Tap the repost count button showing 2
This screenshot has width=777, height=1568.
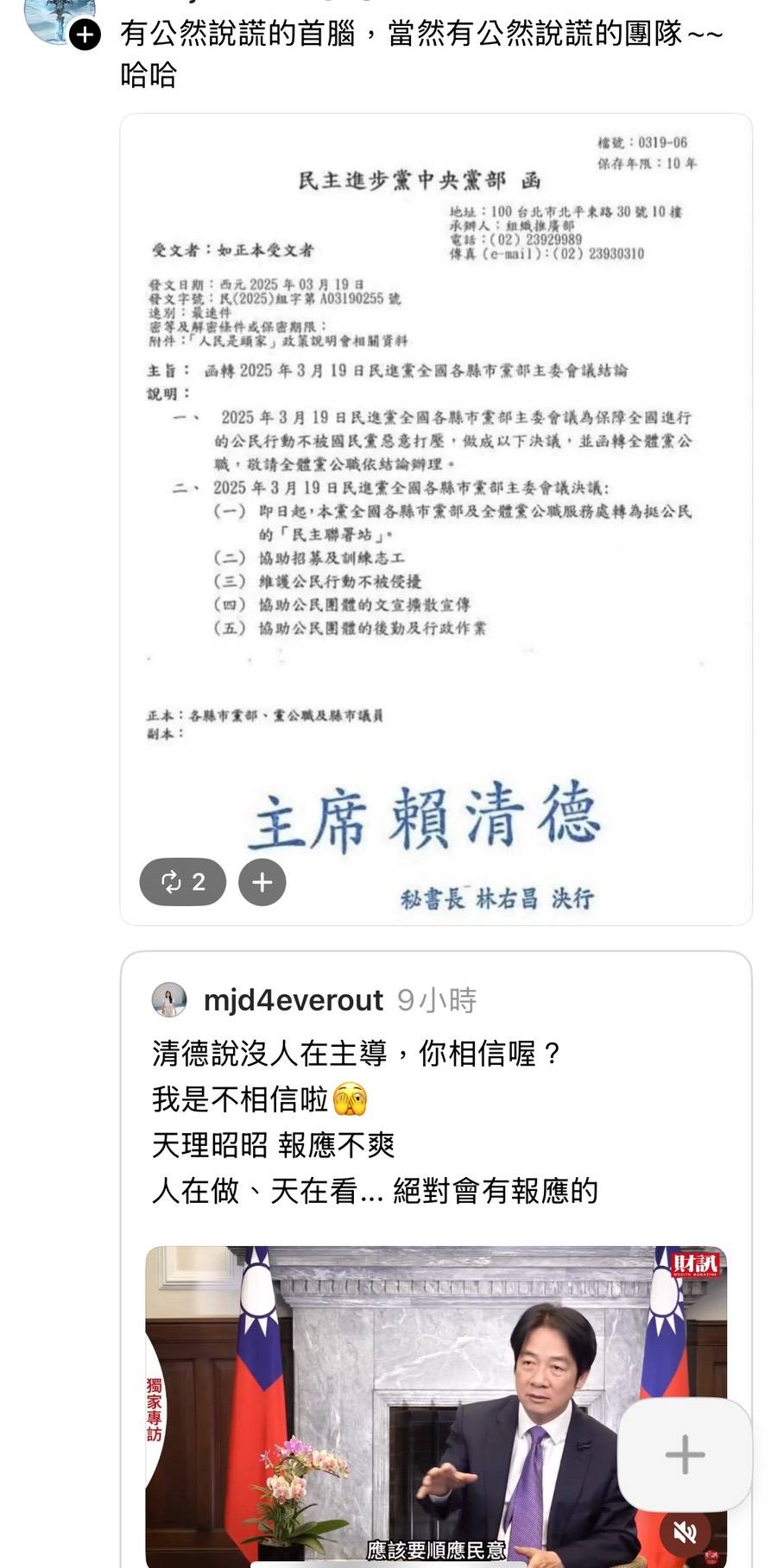(183, 882)
